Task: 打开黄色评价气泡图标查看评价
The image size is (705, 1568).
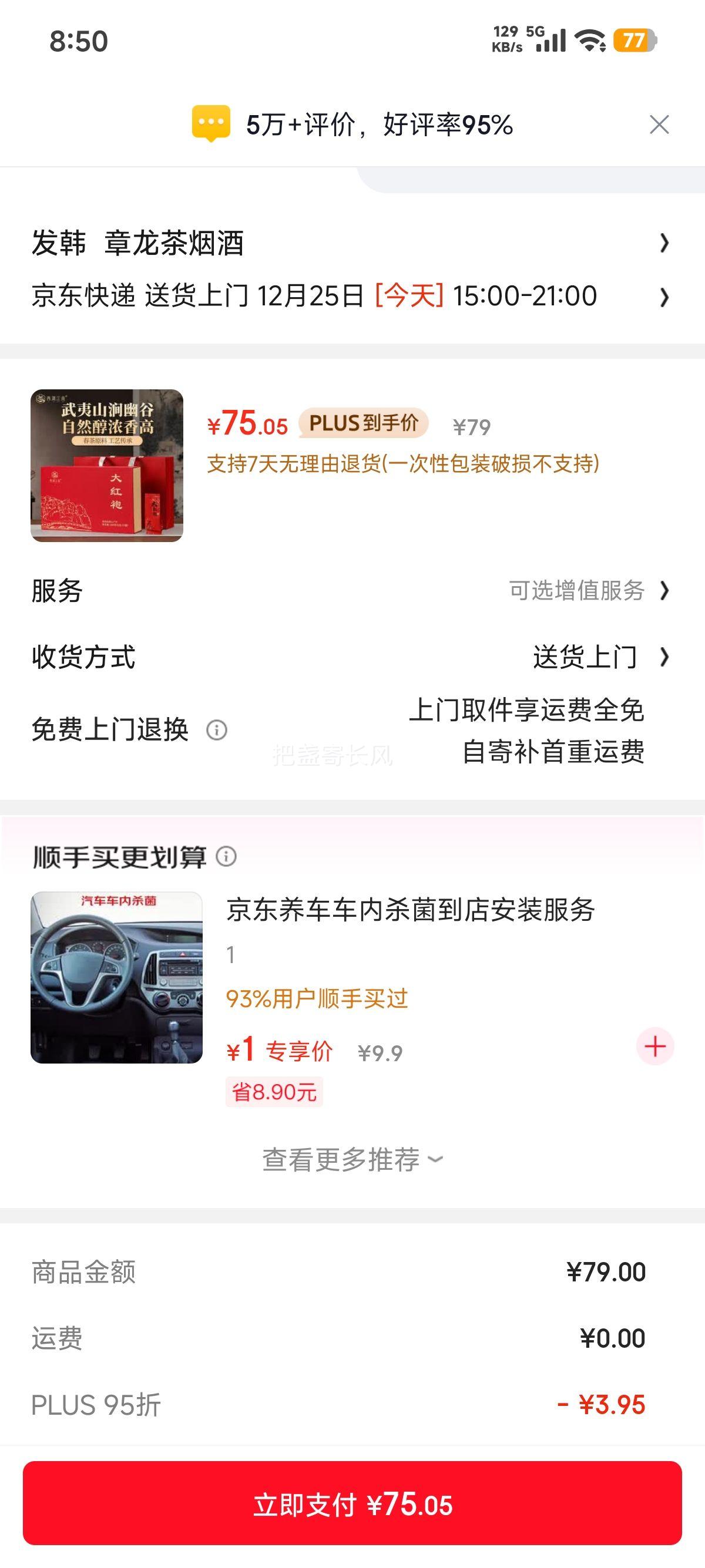Action: pos(213,124)
